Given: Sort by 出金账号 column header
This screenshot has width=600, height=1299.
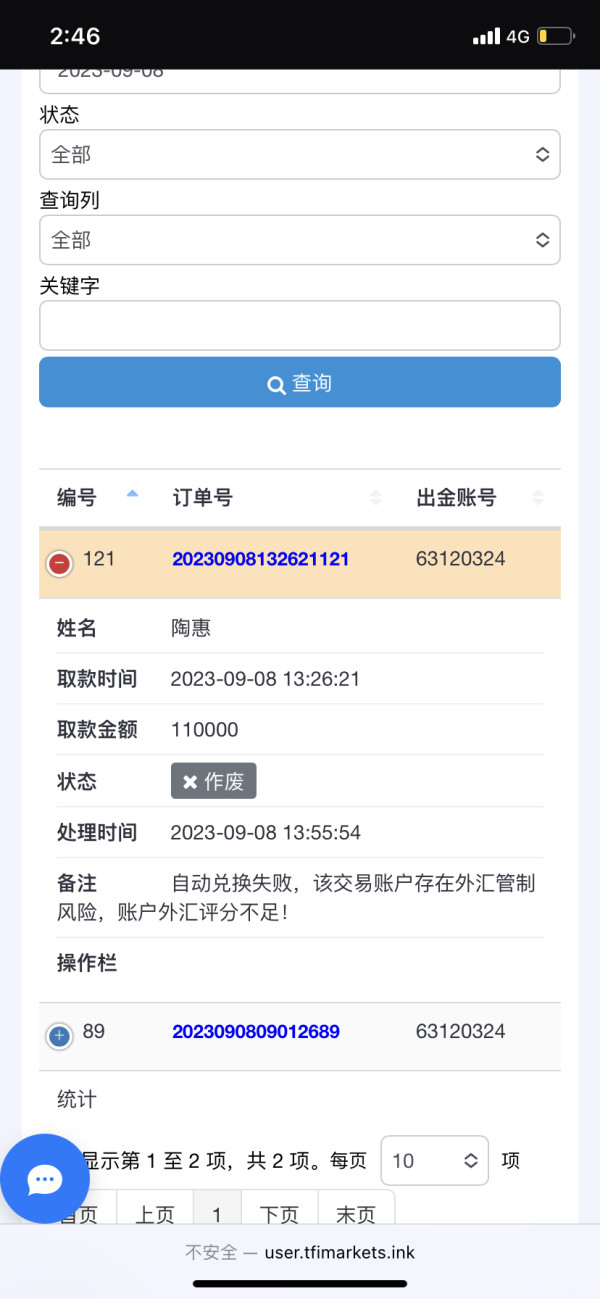Looking at the screenshot, I should 480,497.
